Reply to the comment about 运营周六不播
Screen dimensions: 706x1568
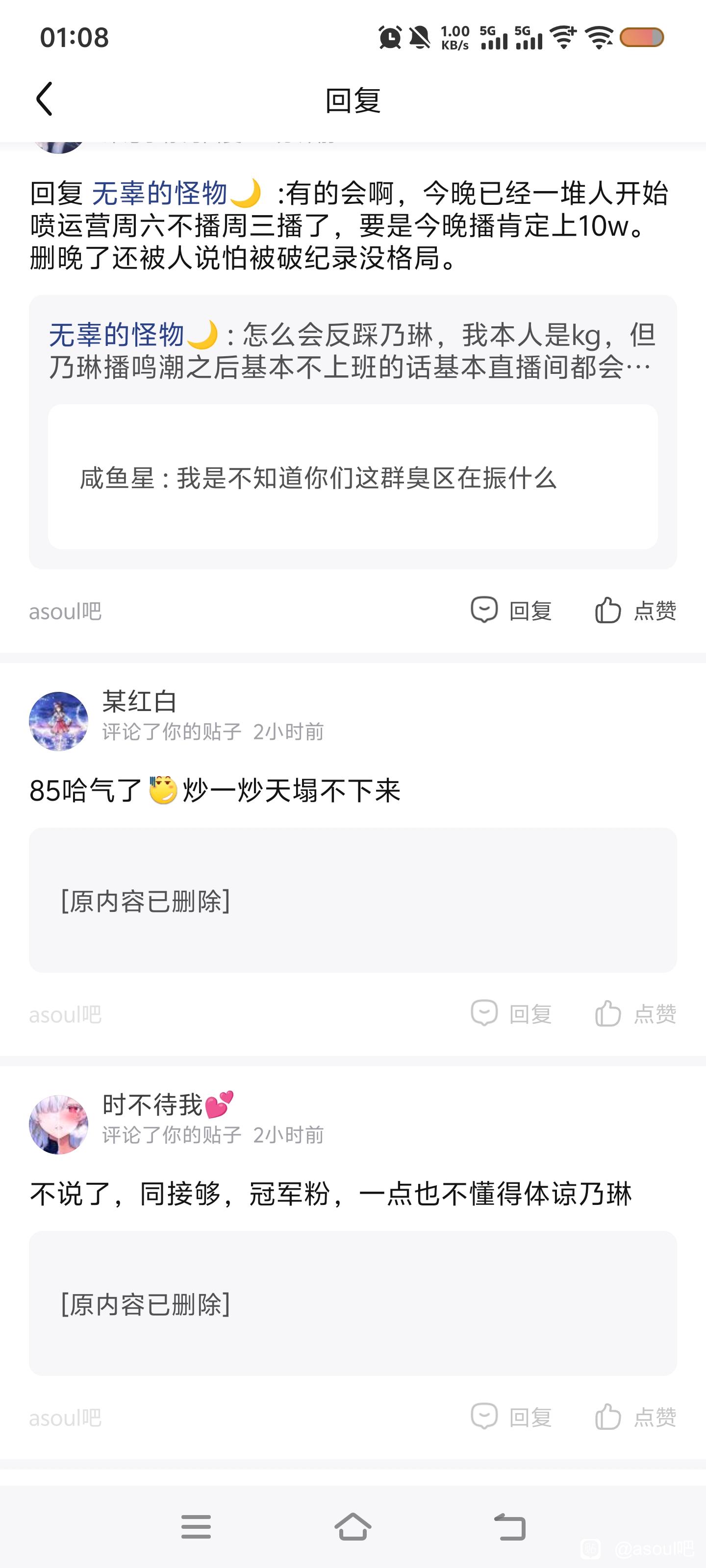[x=512, y=611]
